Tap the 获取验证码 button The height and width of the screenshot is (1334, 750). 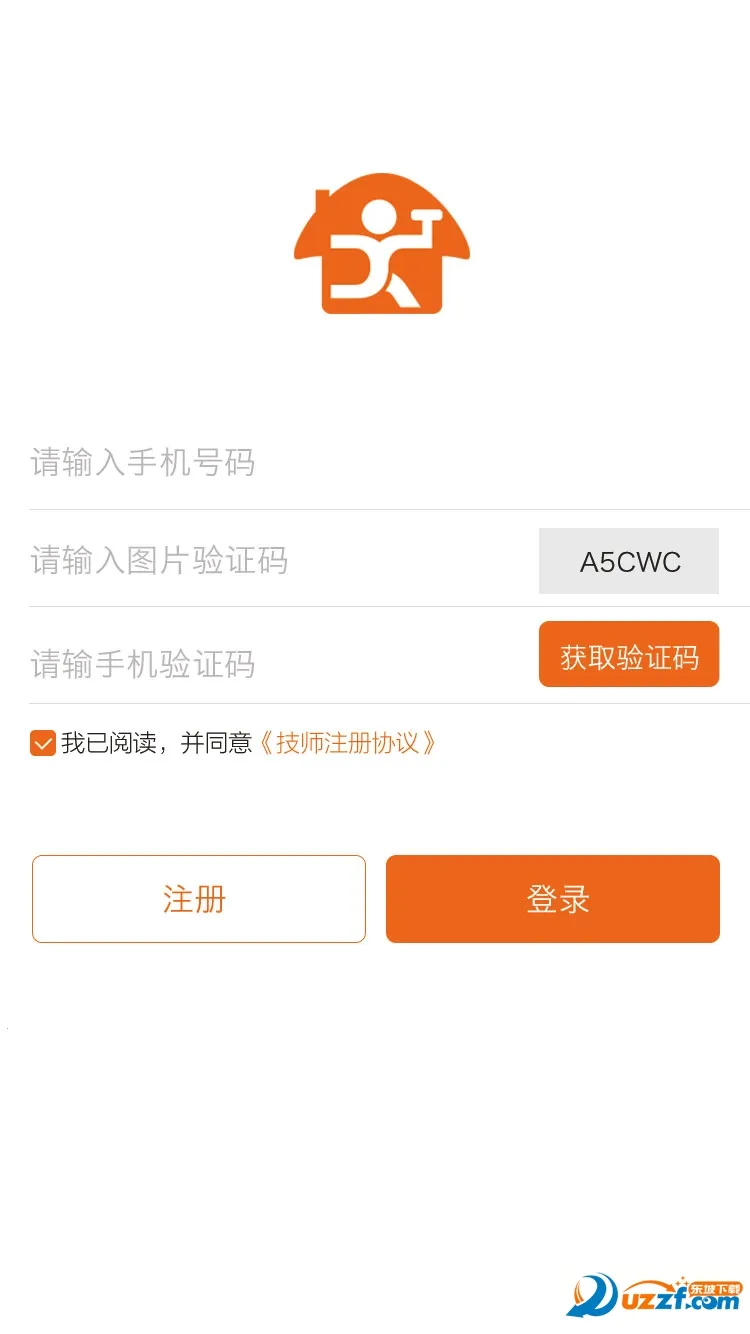point(628,653)
